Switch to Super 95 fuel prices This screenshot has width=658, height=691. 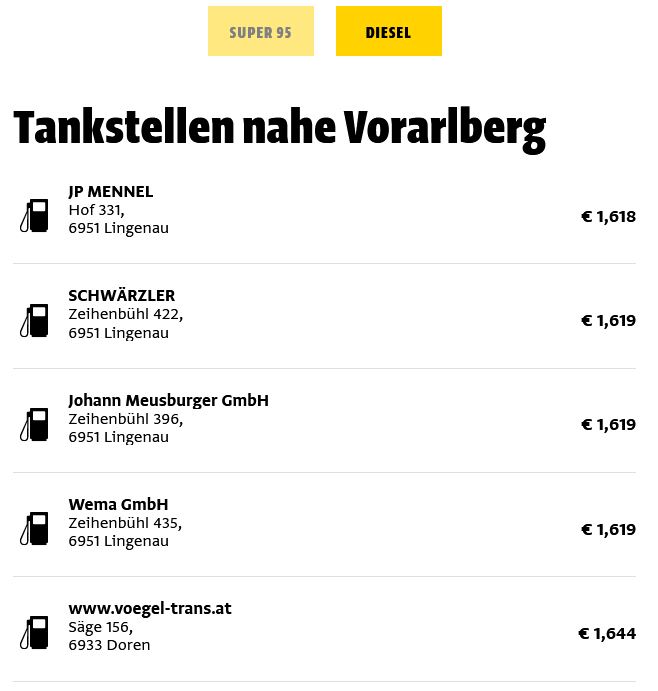(260, 32)
